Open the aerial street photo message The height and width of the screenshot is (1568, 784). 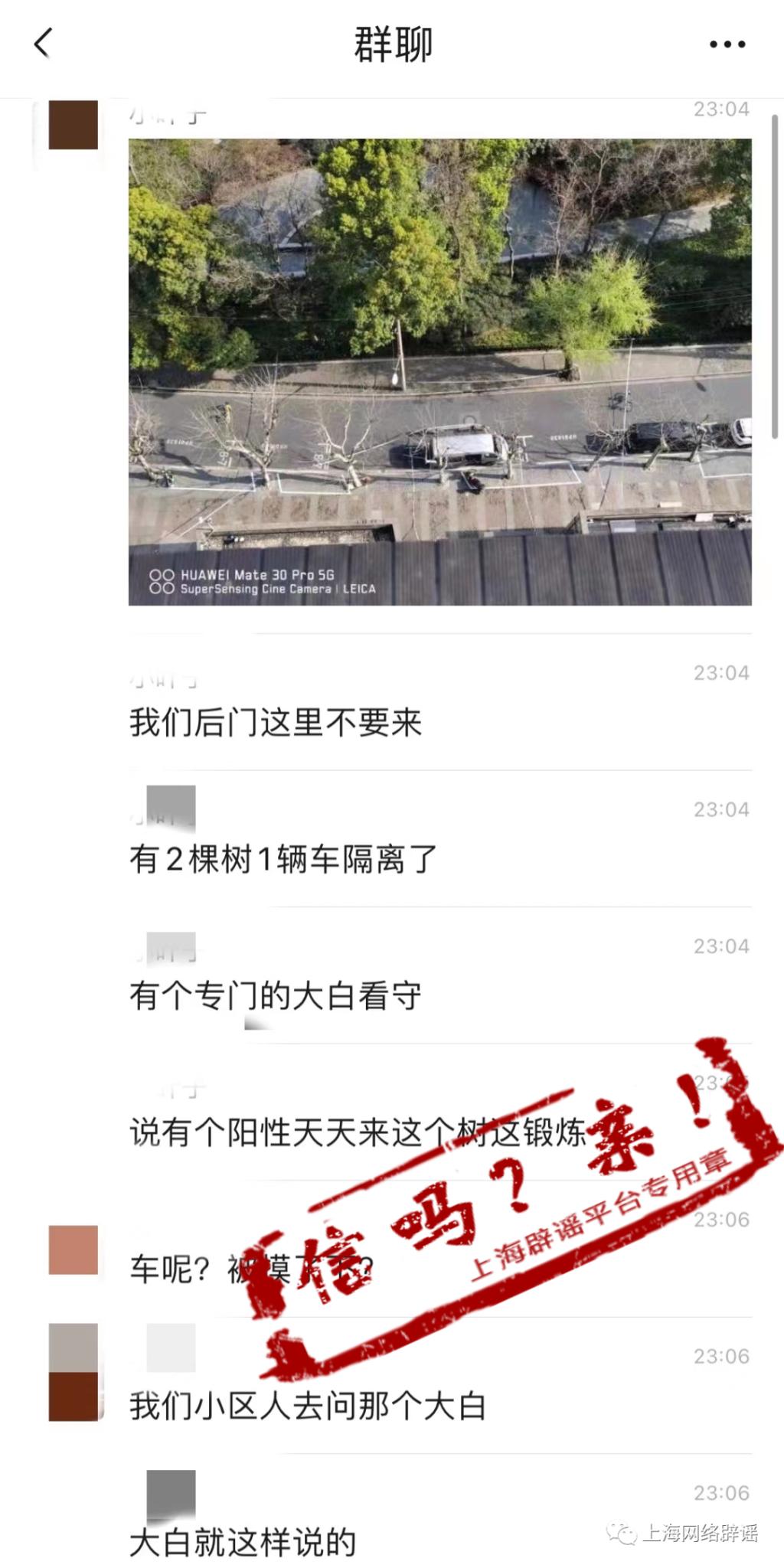point(439,371)
